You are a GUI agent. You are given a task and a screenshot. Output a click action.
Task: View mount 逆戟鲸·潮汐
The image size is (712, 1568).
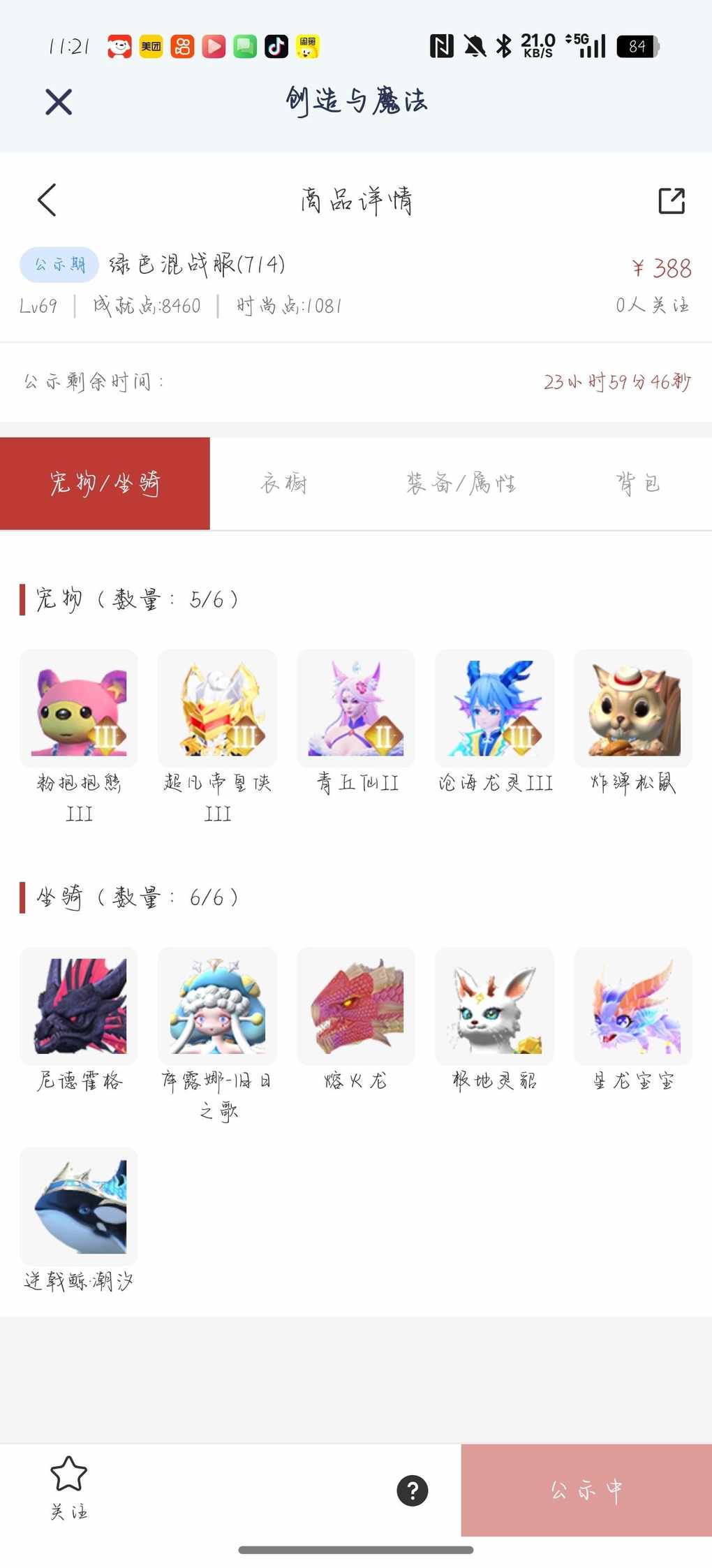point(79,1206)
